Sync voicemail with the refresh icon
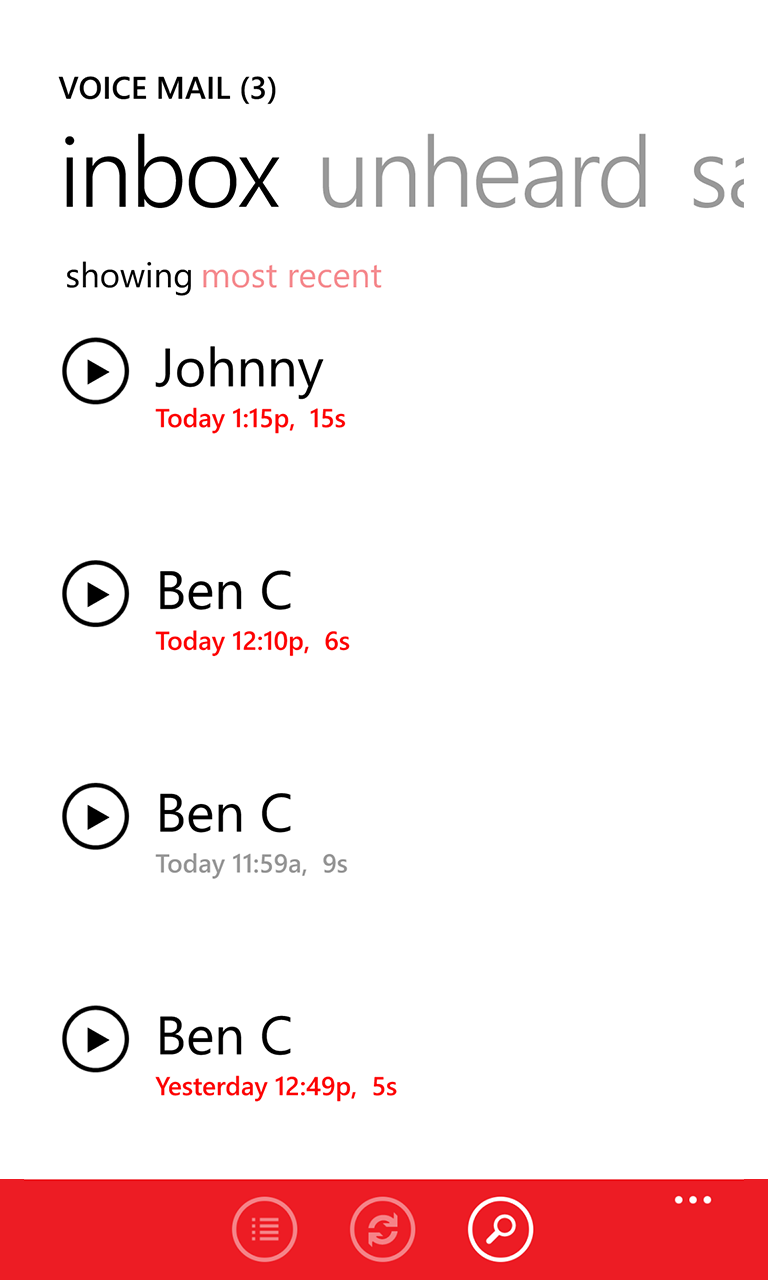 [x=383, y=1229]
